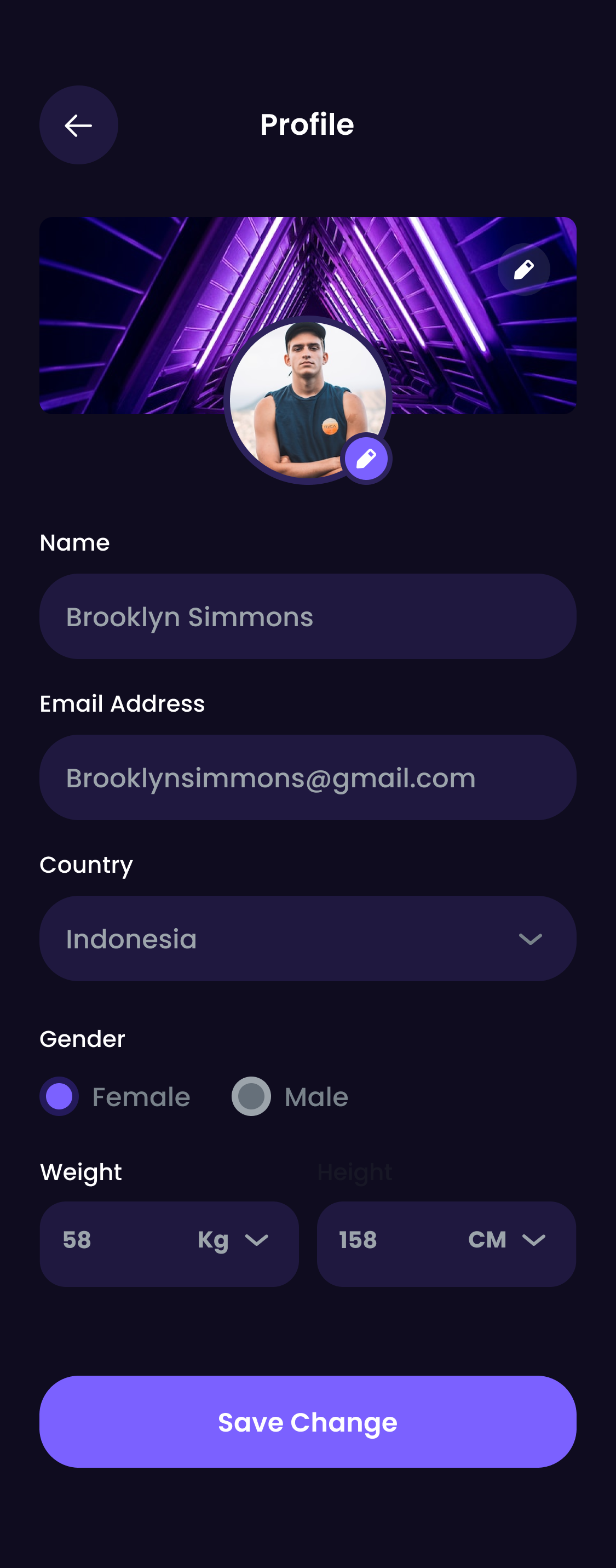Open the Kg unit dropdown
Screen dimensions: 616x1568
(x=234, y=1240)
